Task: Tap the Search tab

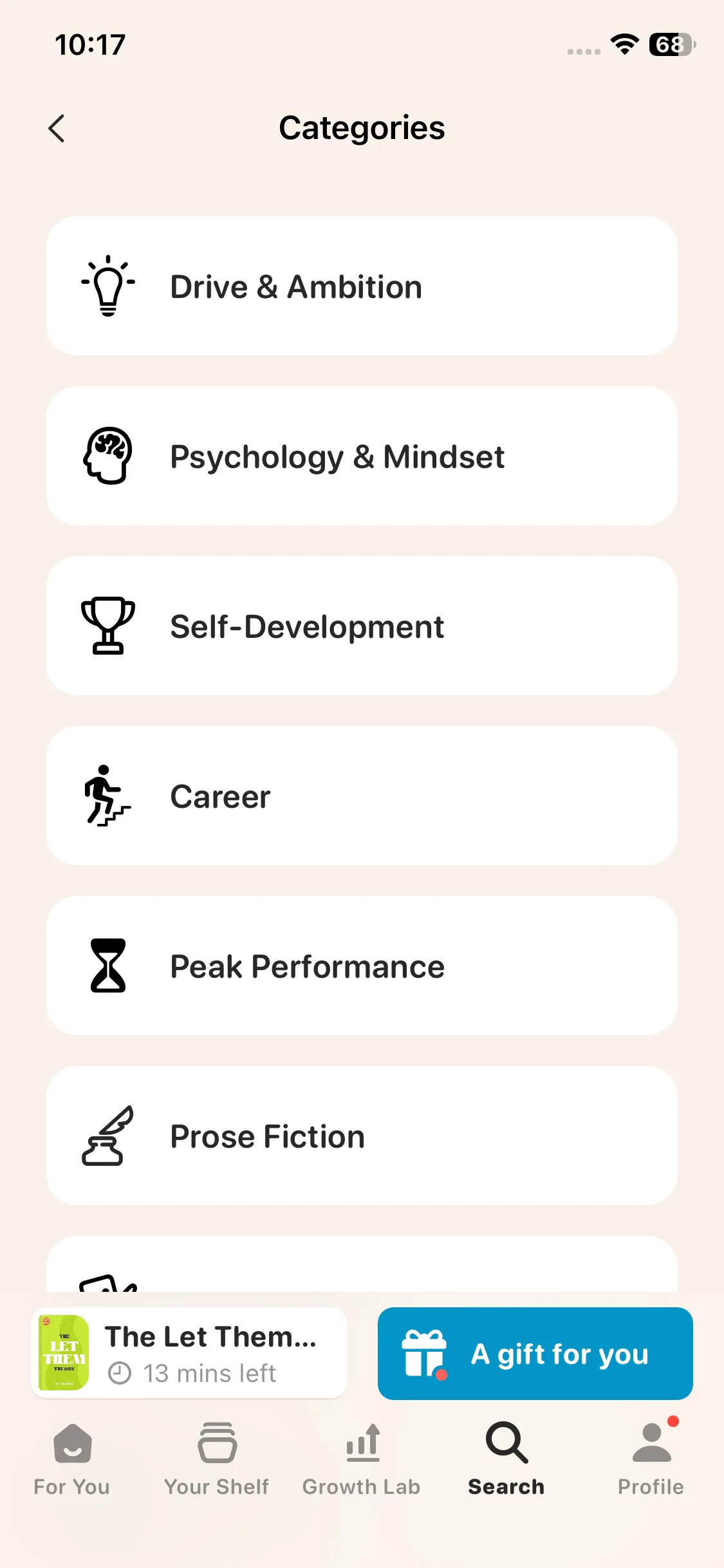Action: point(506,1459)
